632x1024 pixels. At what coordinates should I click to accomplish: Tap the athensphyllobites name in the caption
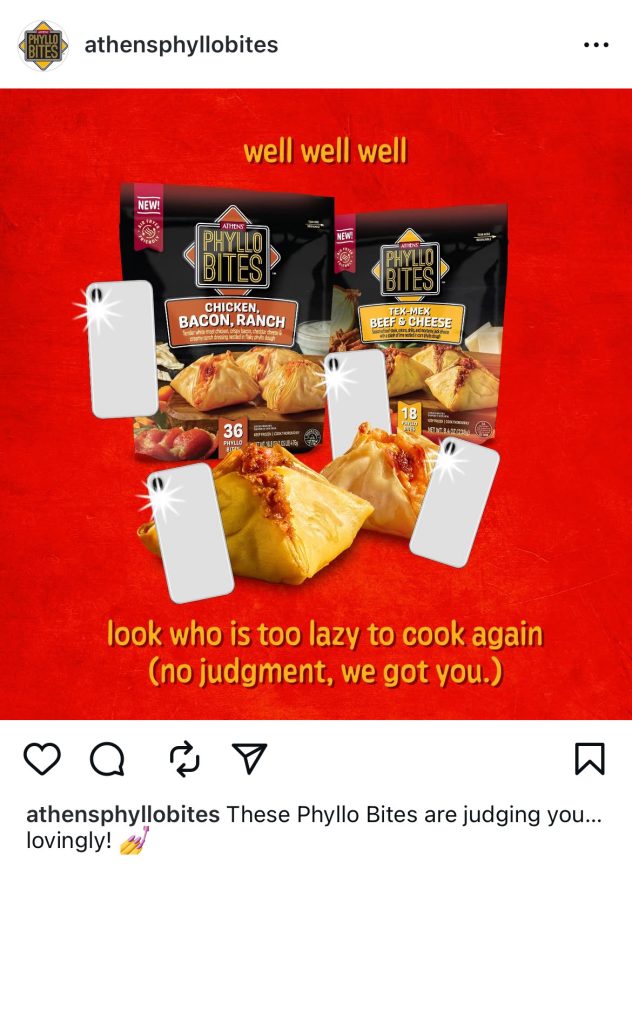123,814
